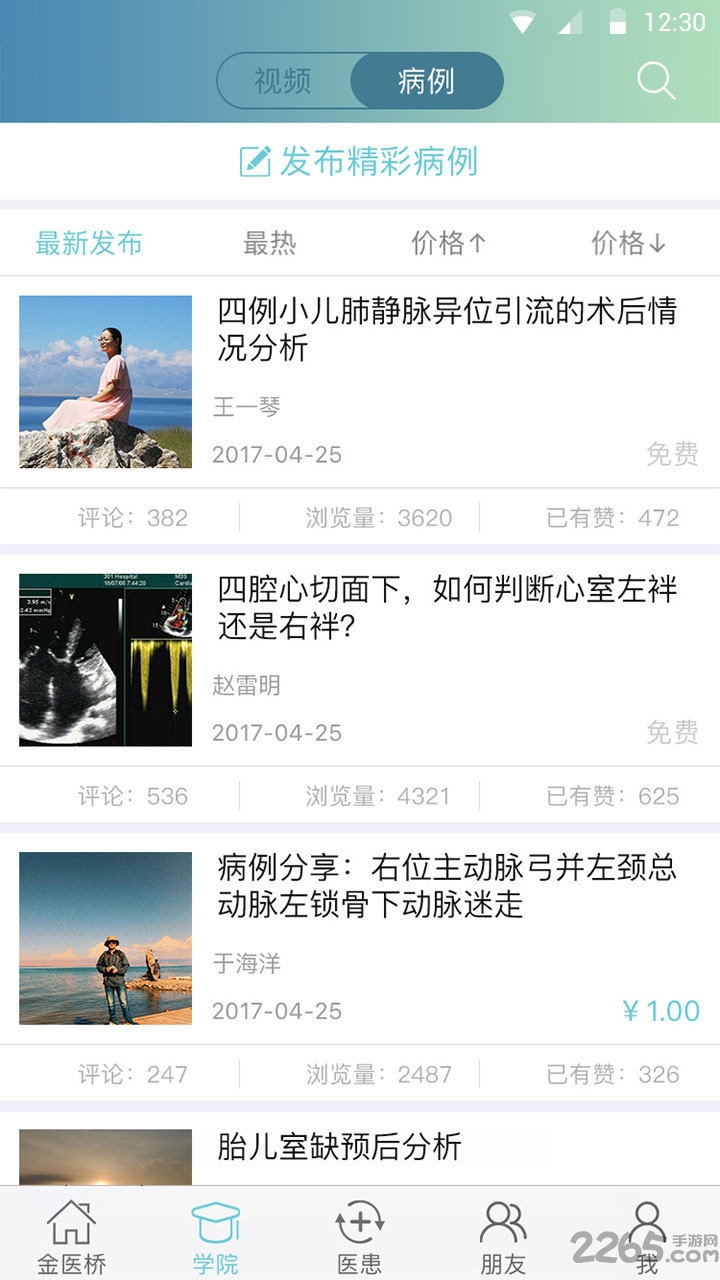This screenshot has width=720, height=1280.
Task: Open the case 胎儿室缺预后分析
Action: click(x=338, y=1148)
